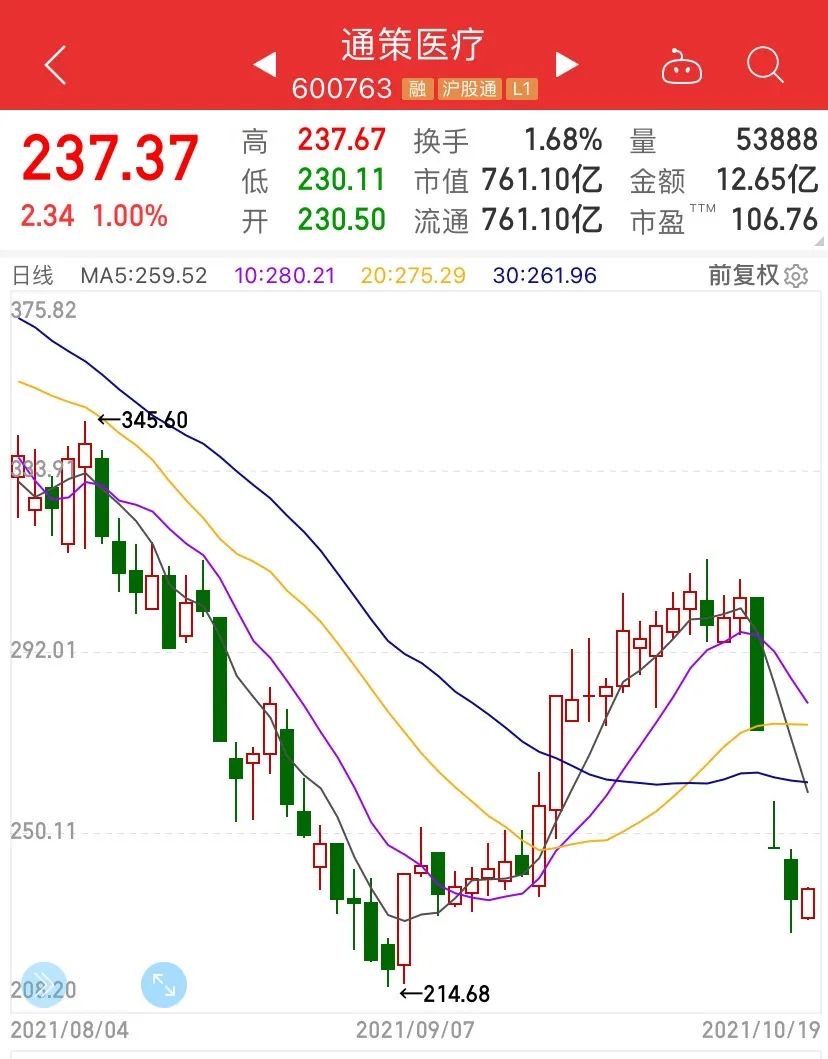
Task: Switch to the previous stock
Action: tap(264, 66)
